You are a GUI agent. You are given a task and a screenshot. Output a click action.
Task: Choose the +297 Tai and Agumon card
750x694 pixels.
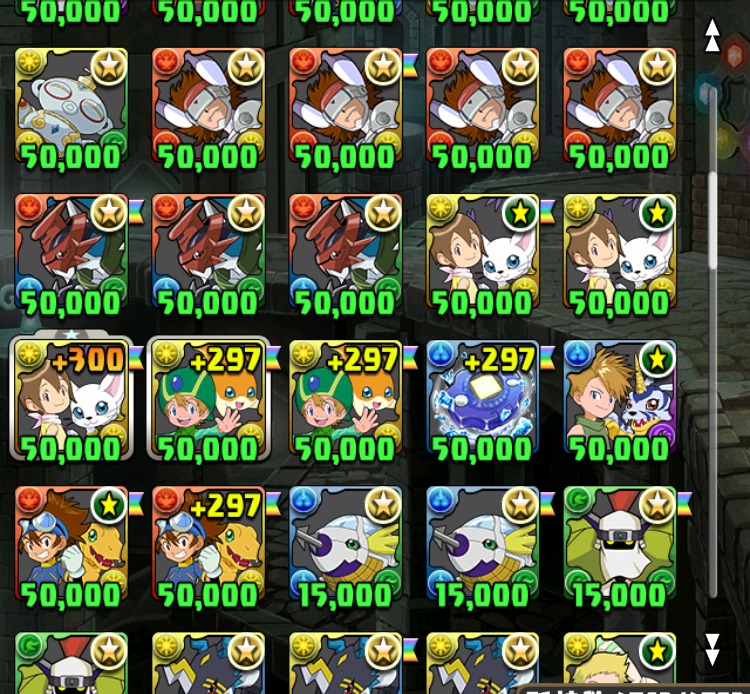coord(208,544)
